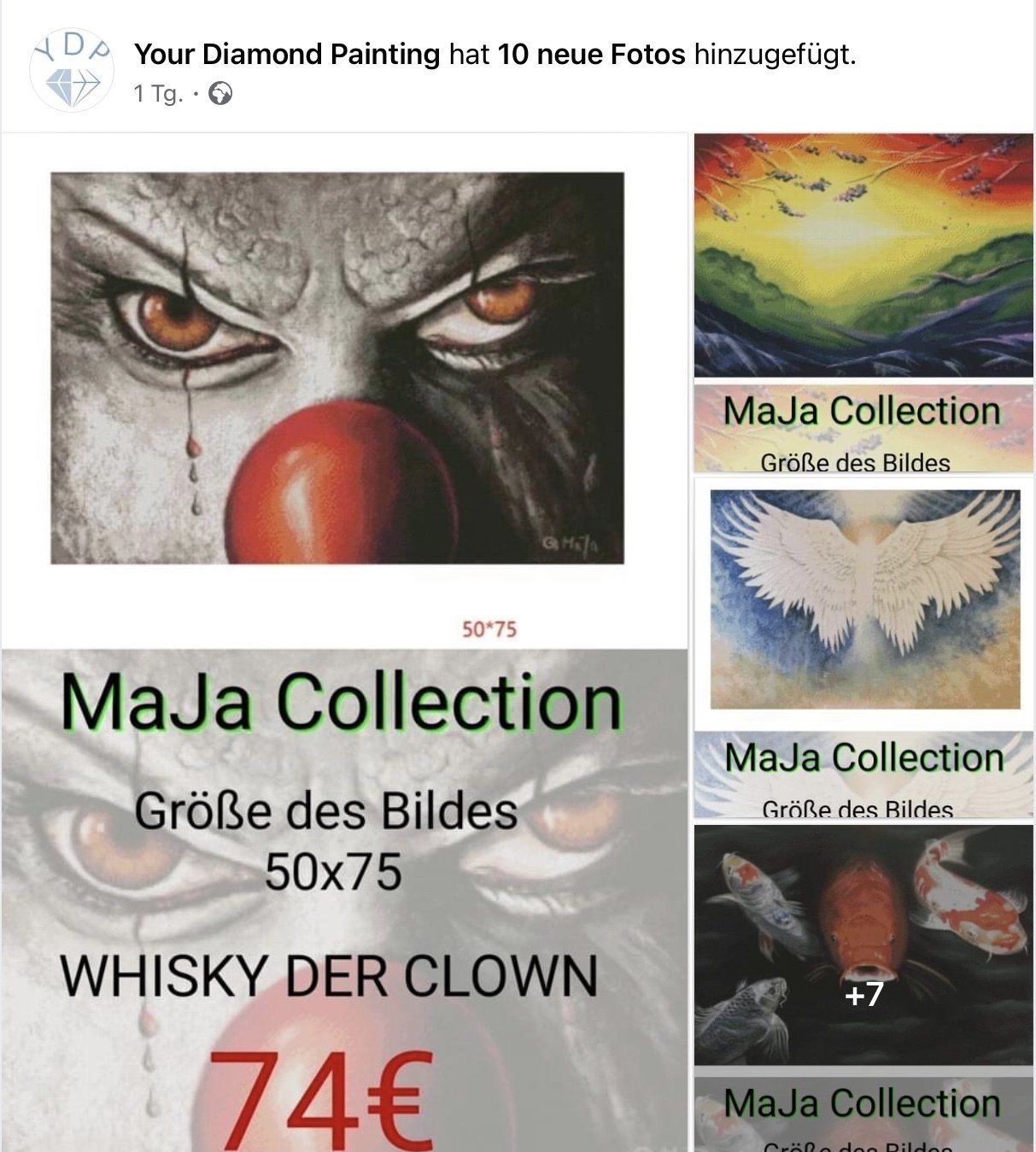This screenshot has height=1152, width=1036.
Task: Open Your Diamond Painting profile picture
Action: pos(72,72)
